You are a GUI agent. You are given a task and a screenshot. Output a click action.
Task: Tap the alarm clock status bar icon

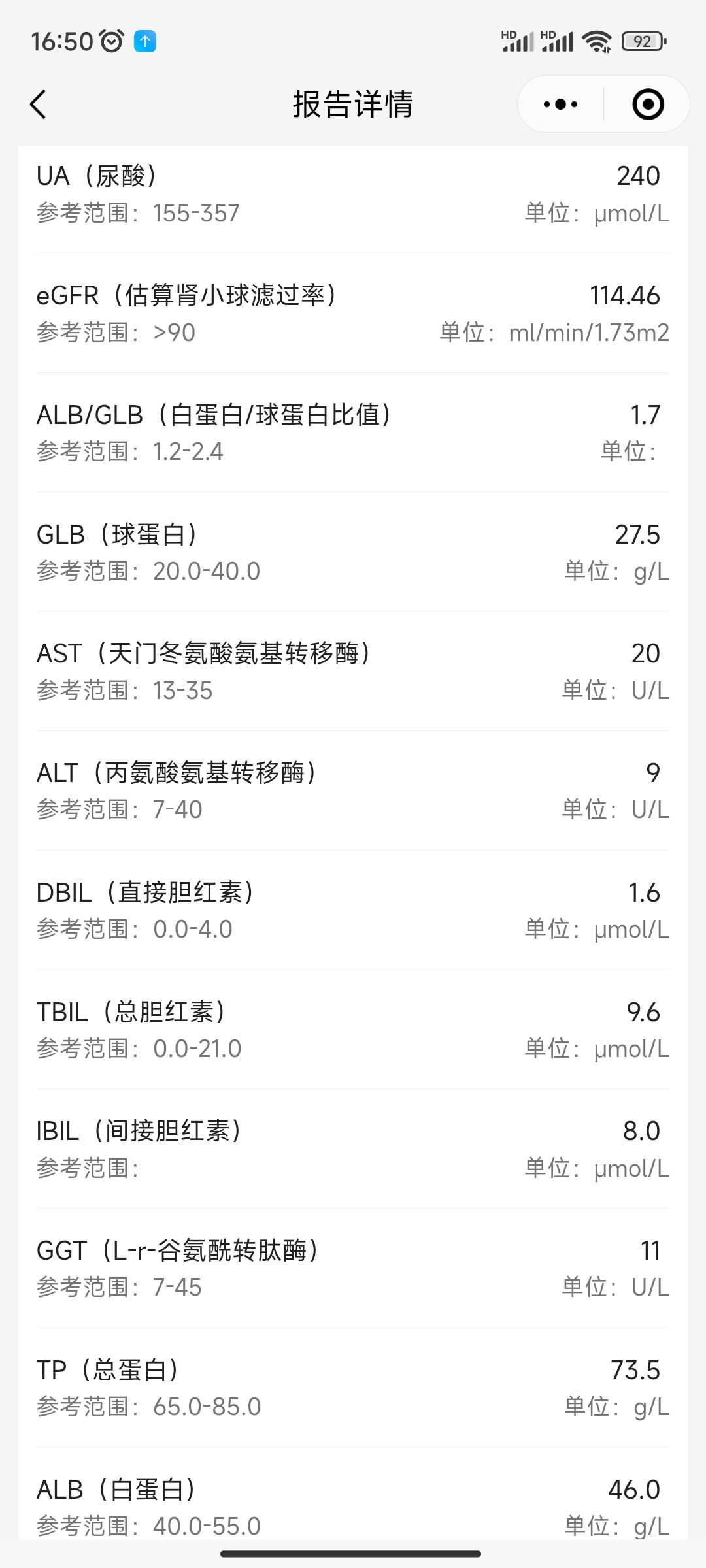tap(112, 41)
